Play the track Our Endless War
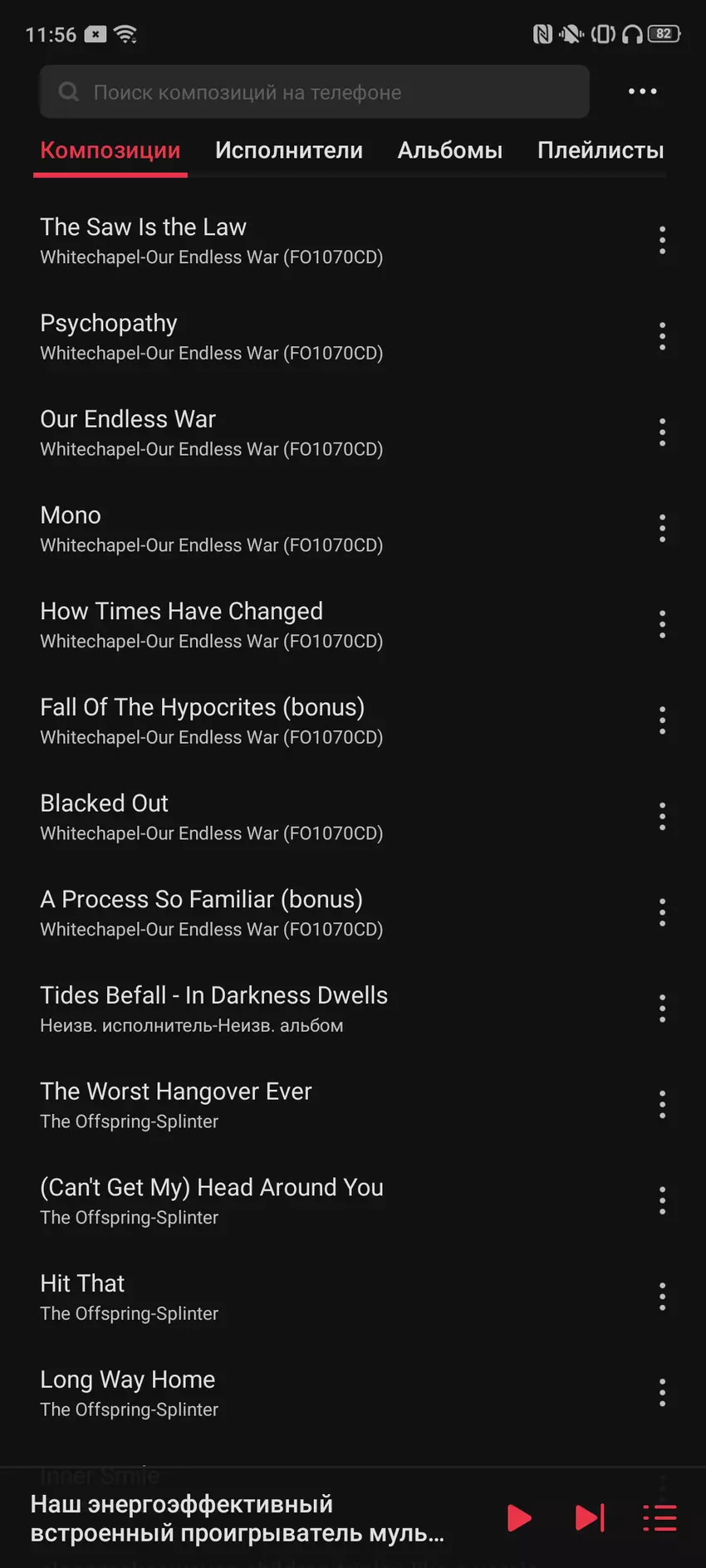 pyautogui.click(x=211, y=432)
